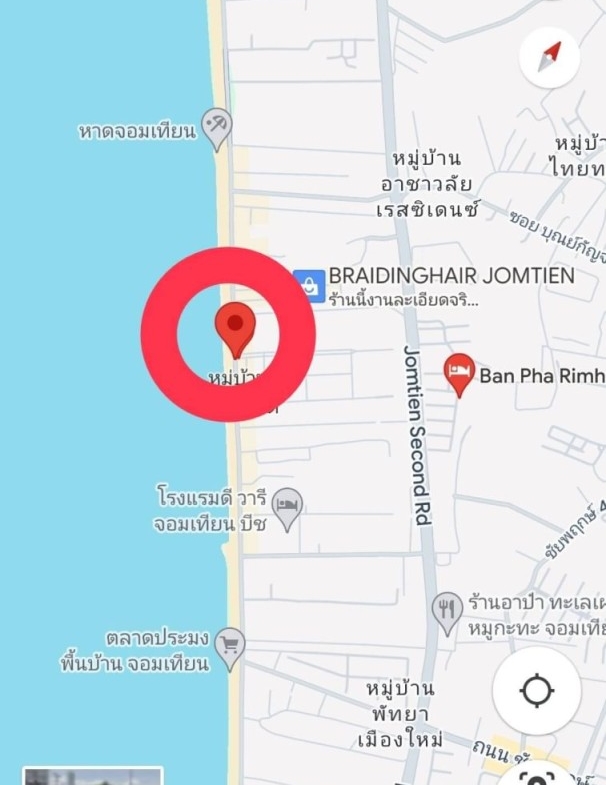
Task: Open the street view preview thumbnail
Action: point(93,776)
